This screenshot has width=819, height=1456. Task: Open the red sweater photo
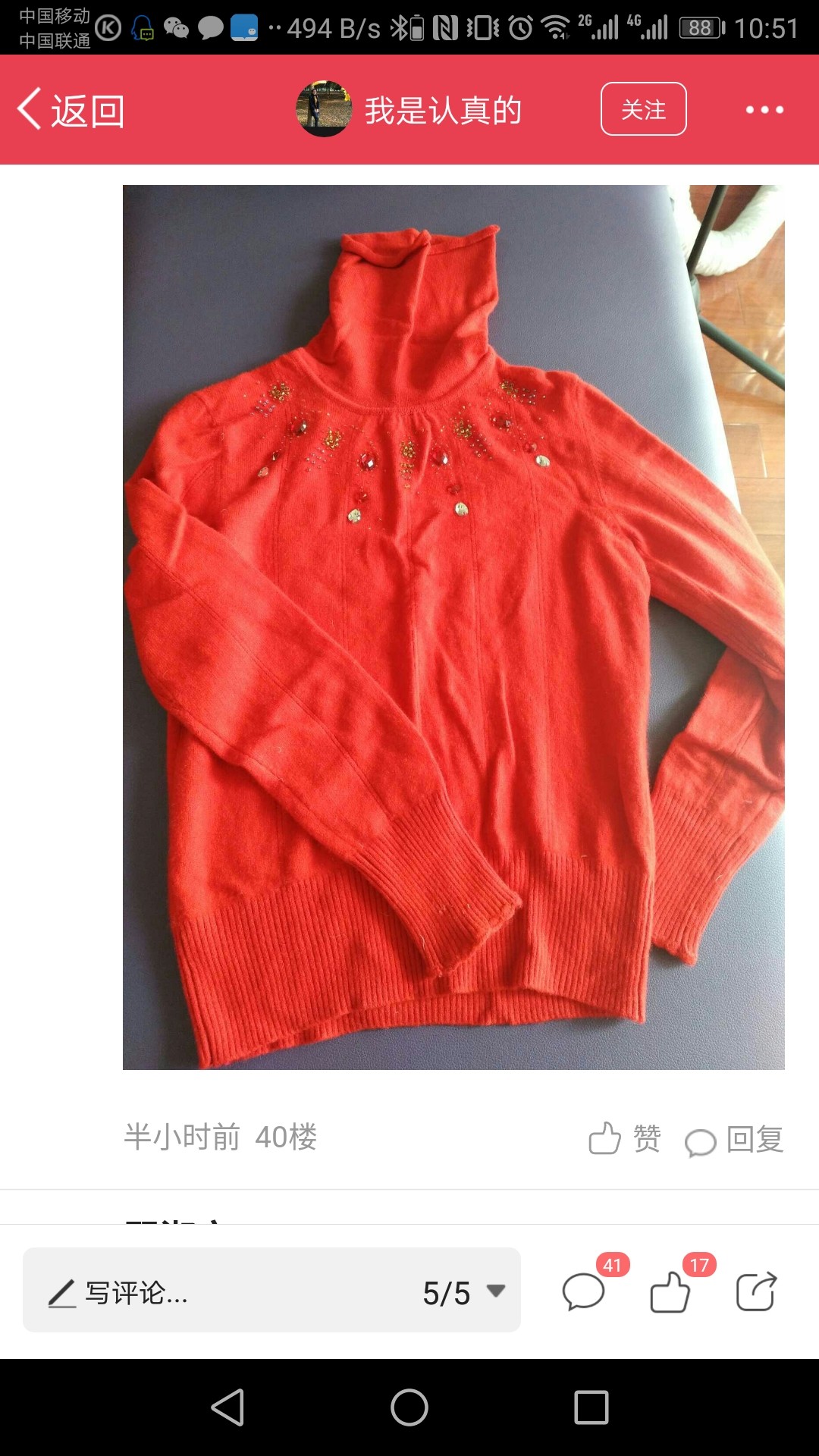coord(453,627)
